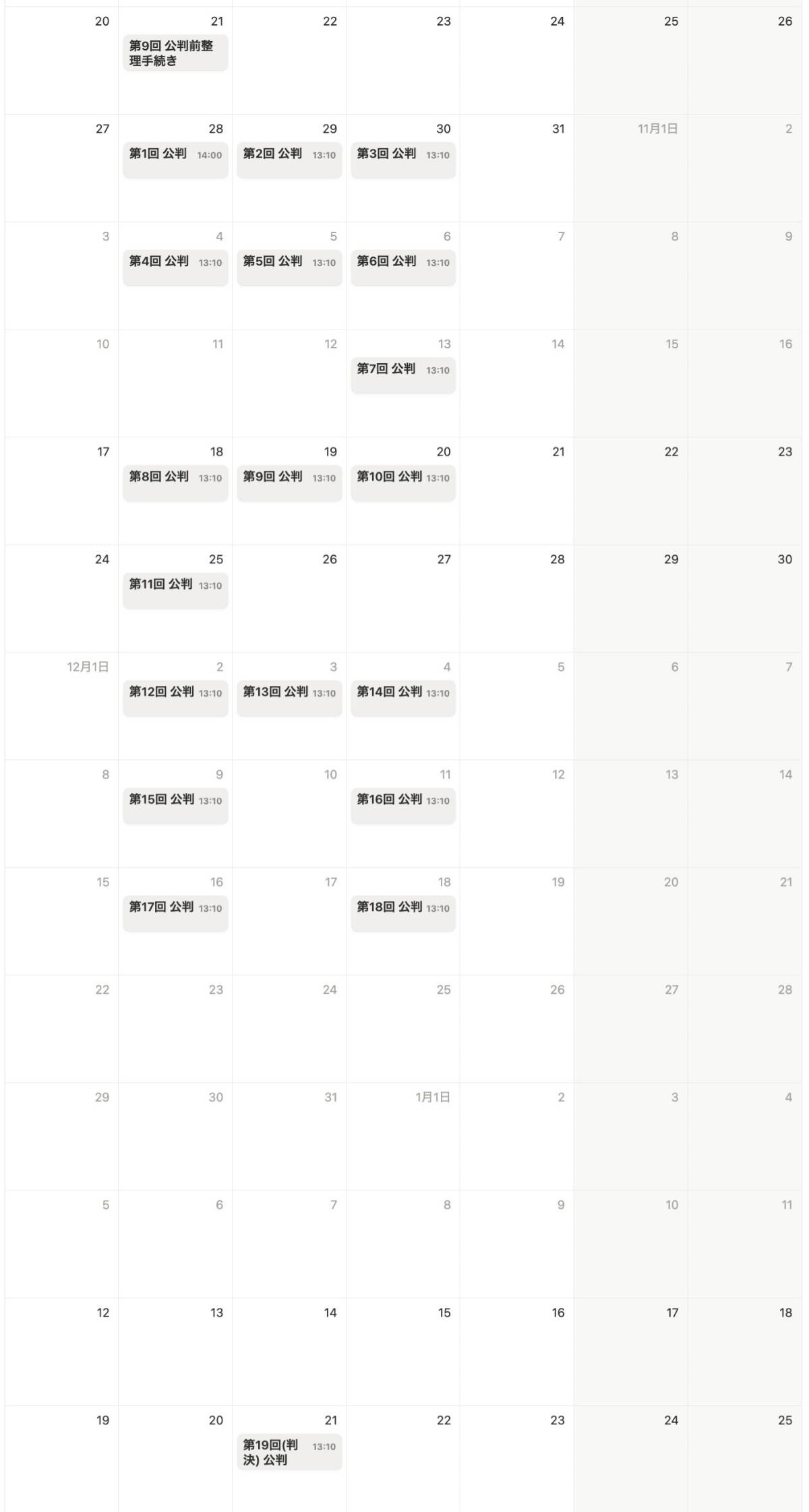Screen dimensions: 809x1512
Task: View the 第10回 公判 event
Action: click(402, 482)
